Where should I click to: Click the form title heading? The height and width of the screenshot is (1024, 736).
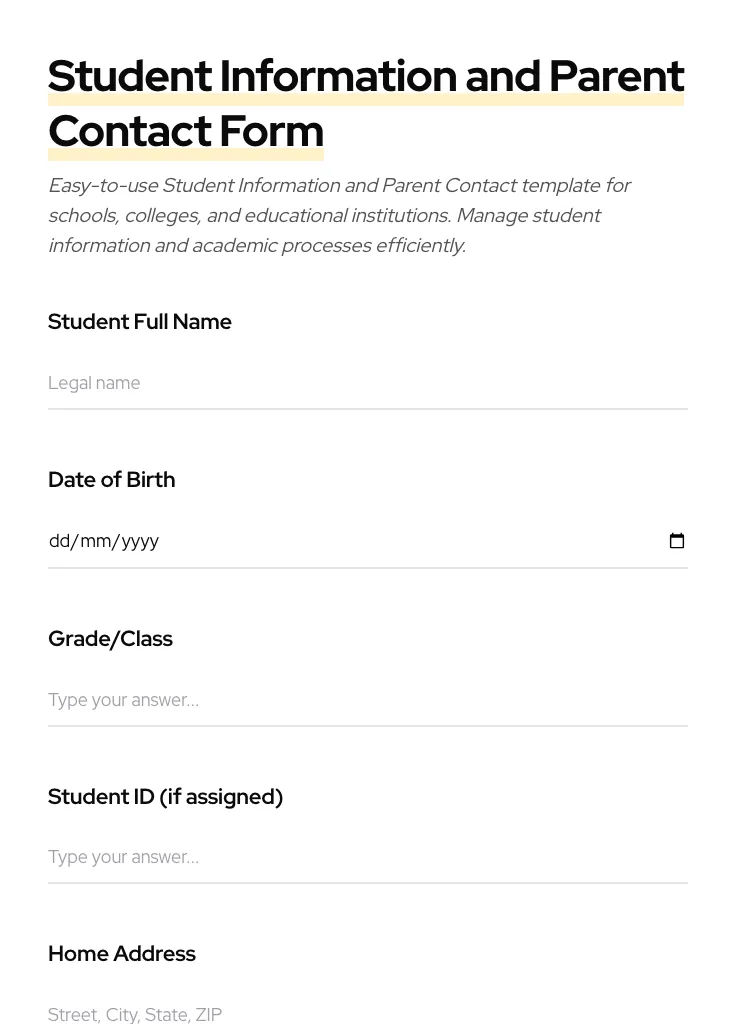pos(366,102)
